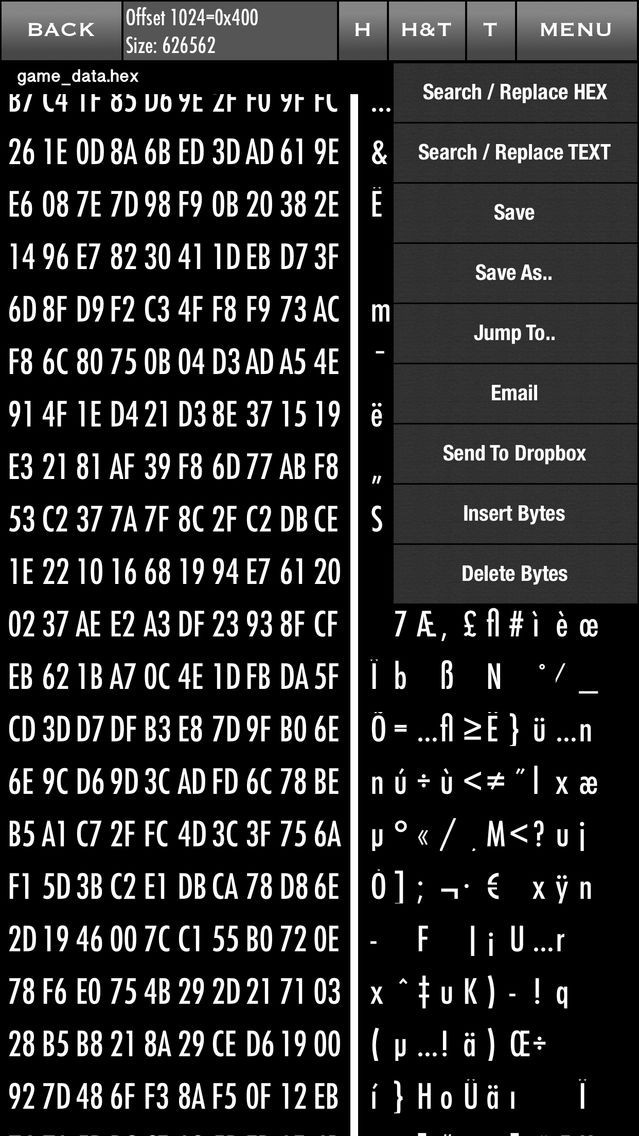
Task: Send file to Dropbox
Action: point(514,453)
